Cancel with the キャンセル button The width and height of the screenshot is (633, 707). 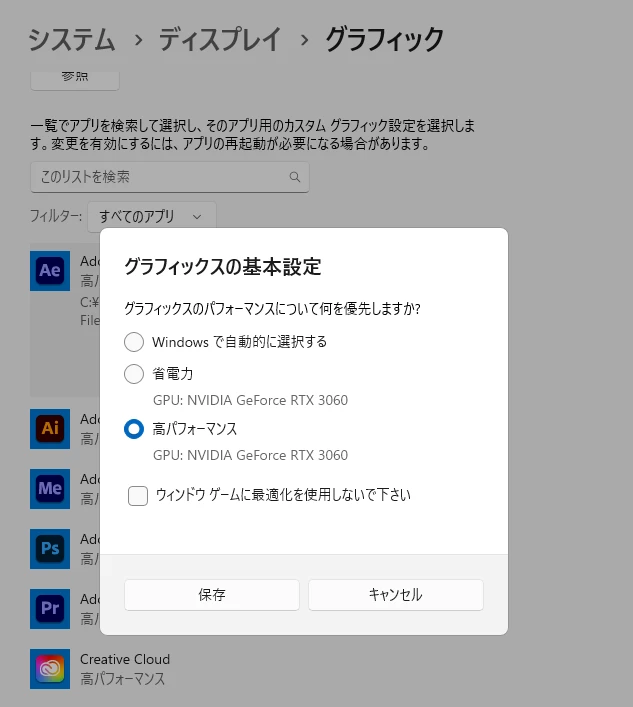[x=395, y=595]
